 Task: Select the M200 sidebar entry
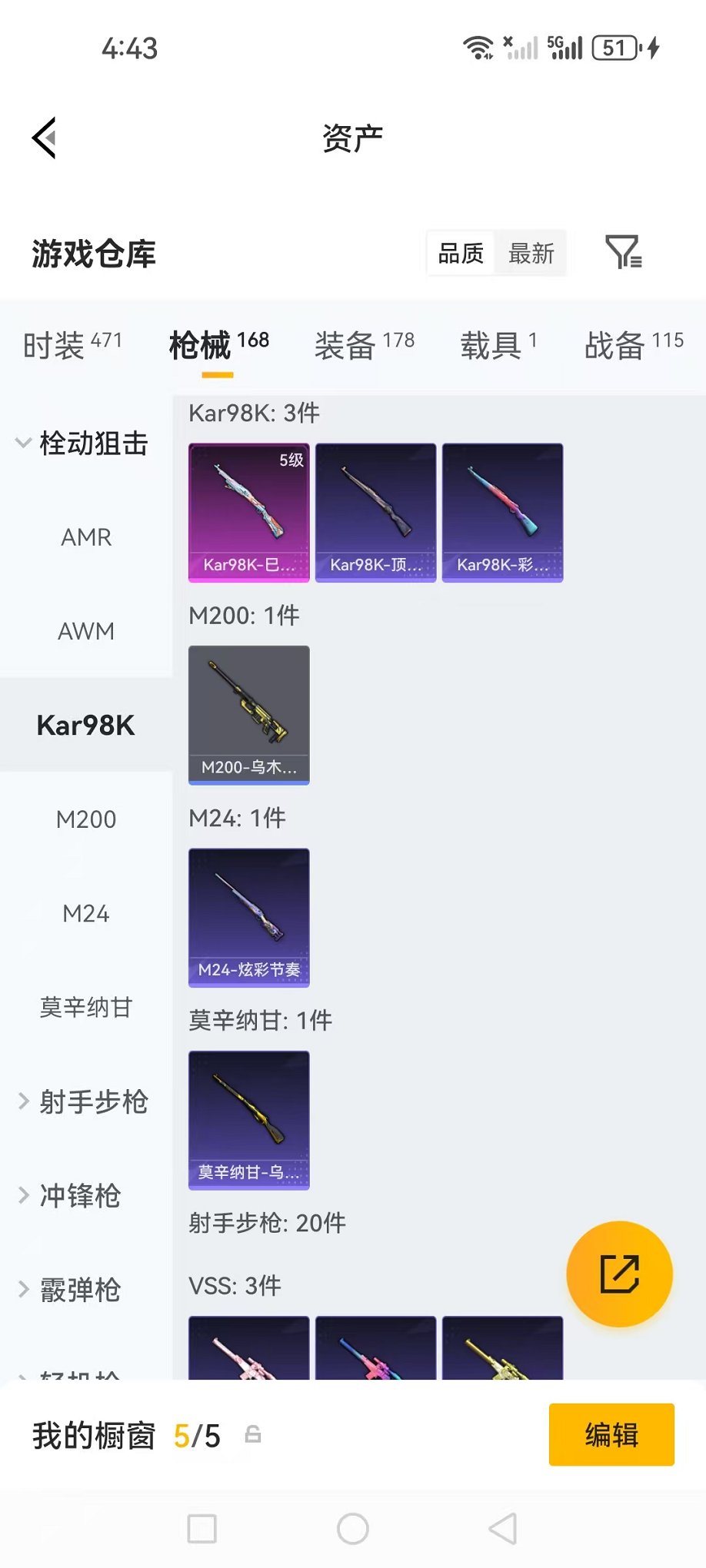coord(86,819)
